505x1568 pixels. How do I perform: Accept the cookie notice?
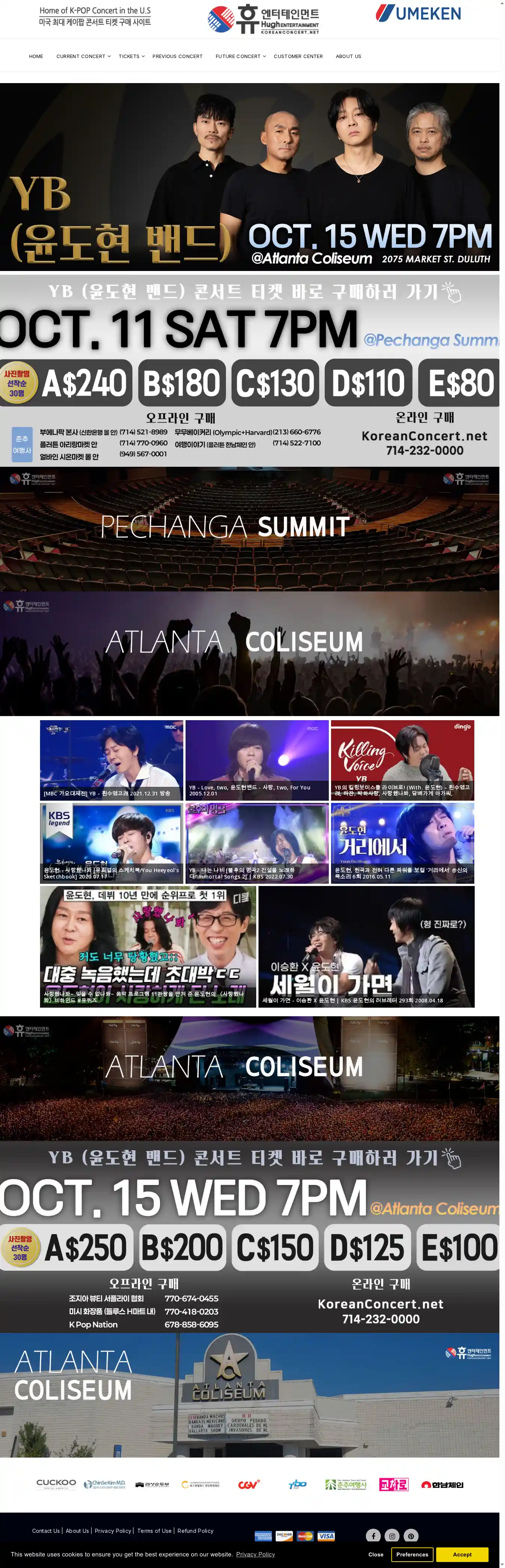click(462, 1554)
